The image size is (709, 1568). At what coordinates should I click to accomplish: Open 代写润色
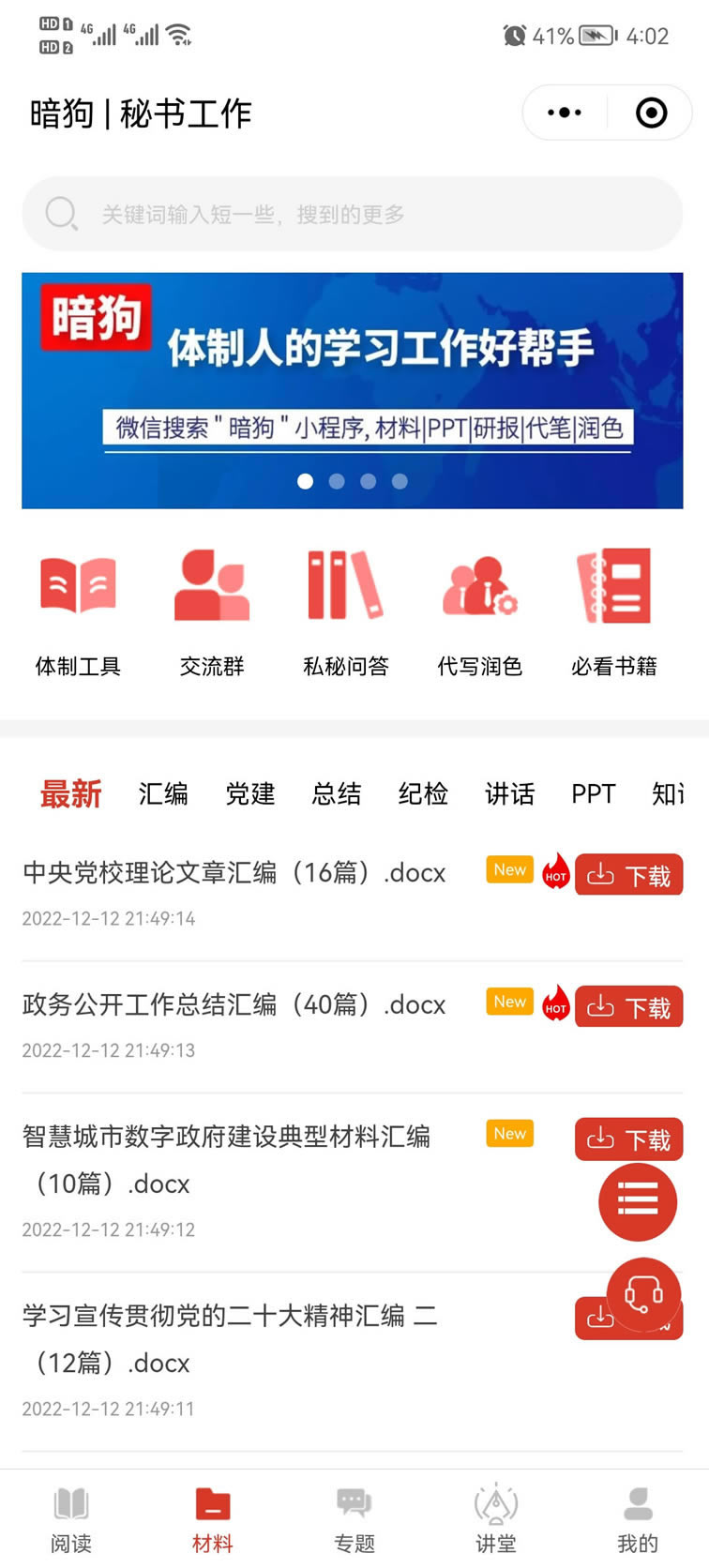point(479,611)
